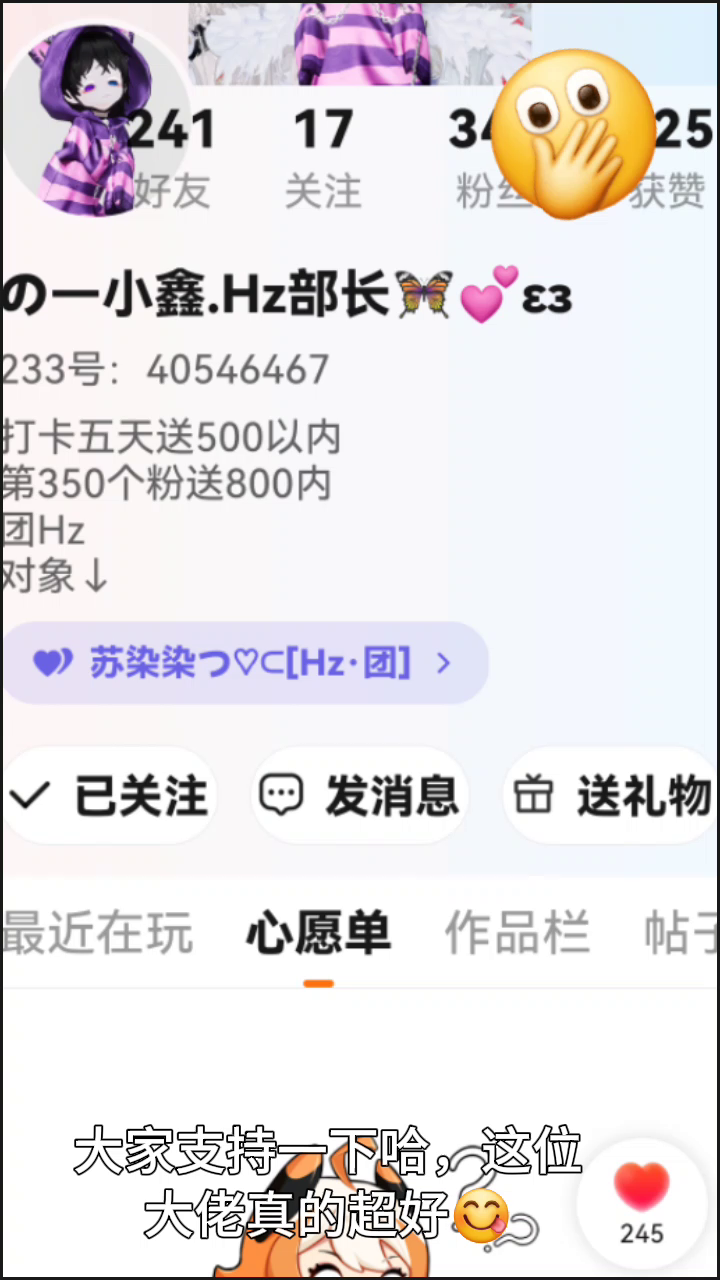
Task: Send a gift with 送礼物
Action: coord(612,796)
